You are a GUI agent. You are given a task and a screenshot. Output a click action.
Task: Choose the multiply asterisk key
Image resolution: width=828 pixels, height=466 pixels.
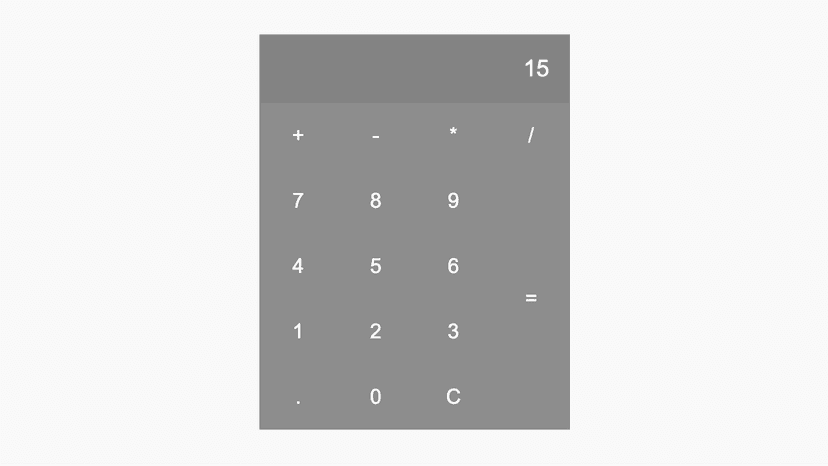point(453,136)
